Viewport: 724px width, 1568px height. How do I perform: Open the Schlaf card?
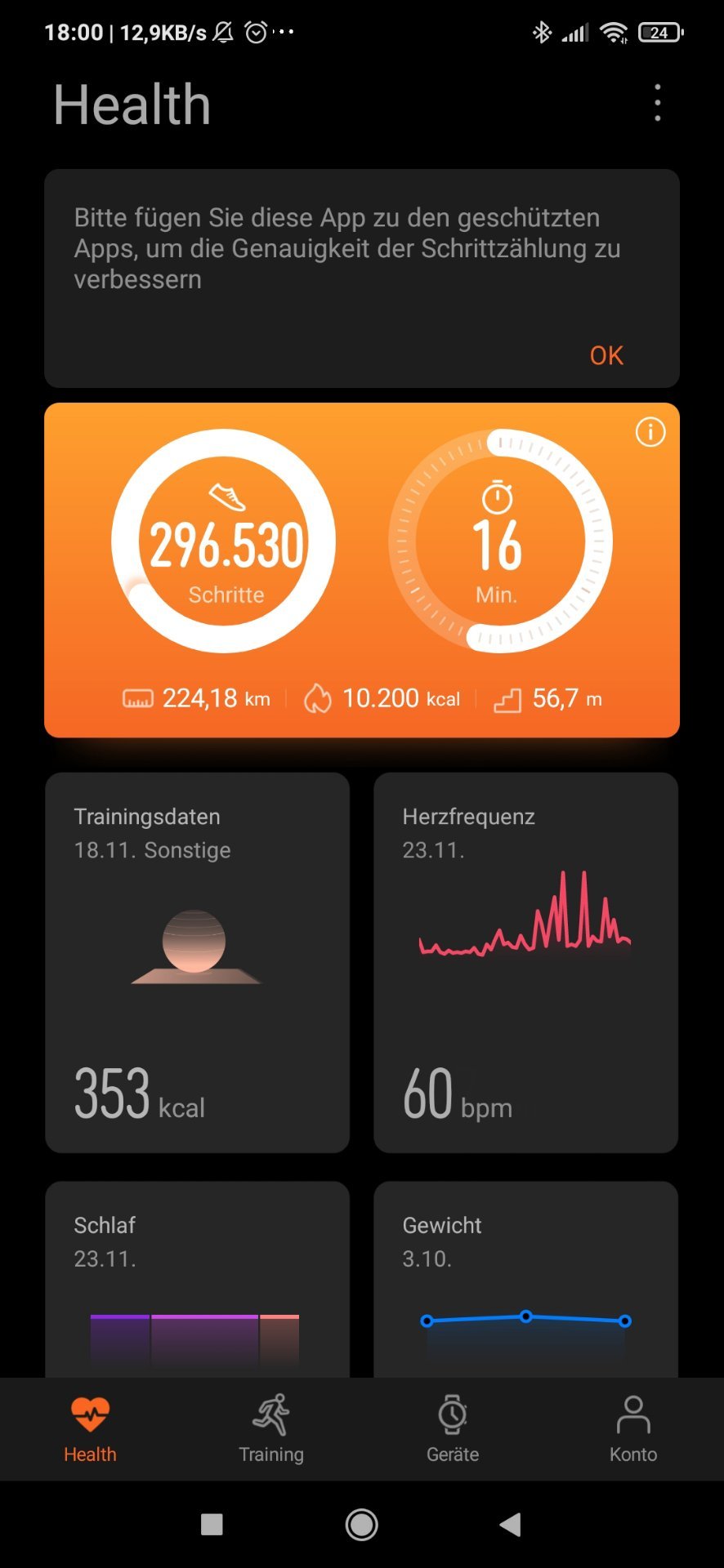[x=197, y=1279]
